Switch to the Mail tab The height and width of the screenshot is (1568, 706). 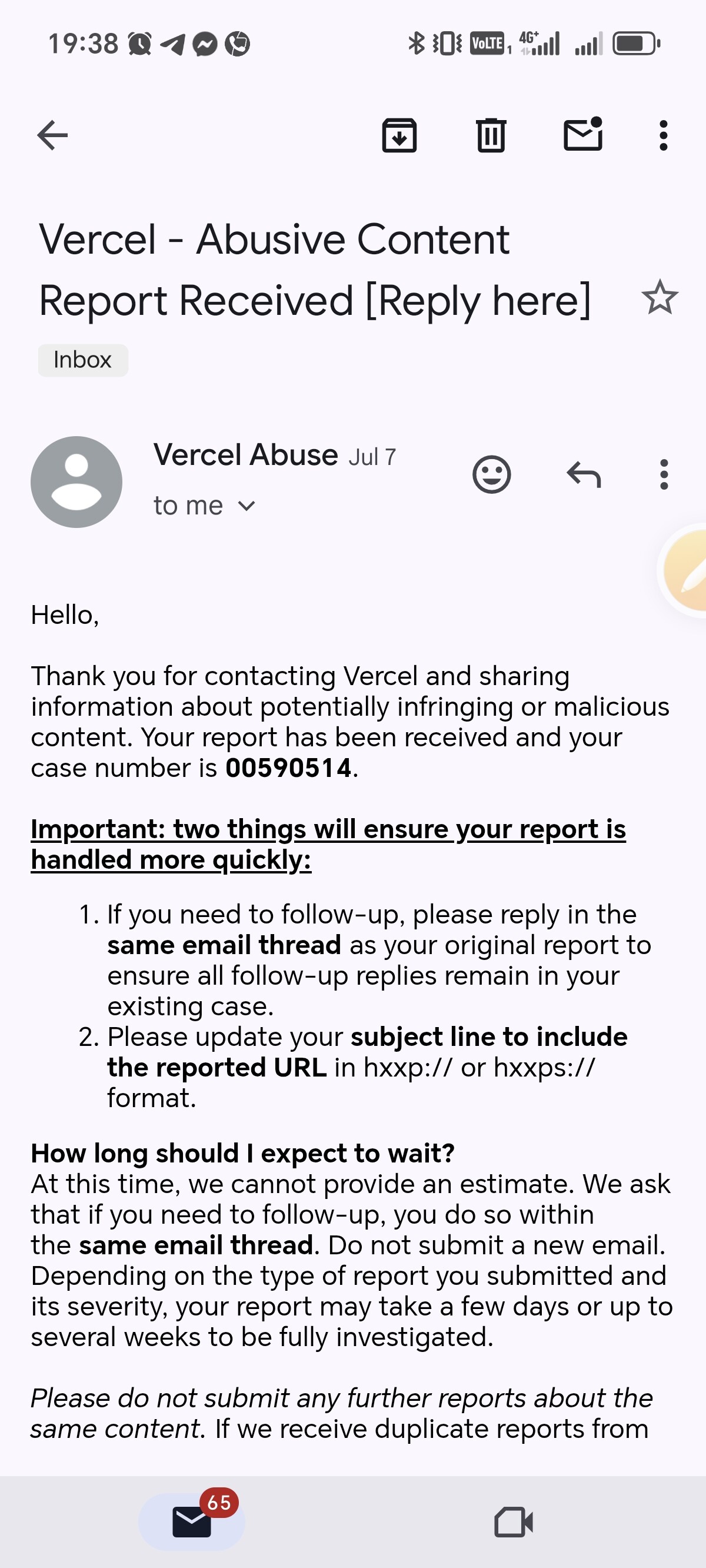[x=192, y=1522]
